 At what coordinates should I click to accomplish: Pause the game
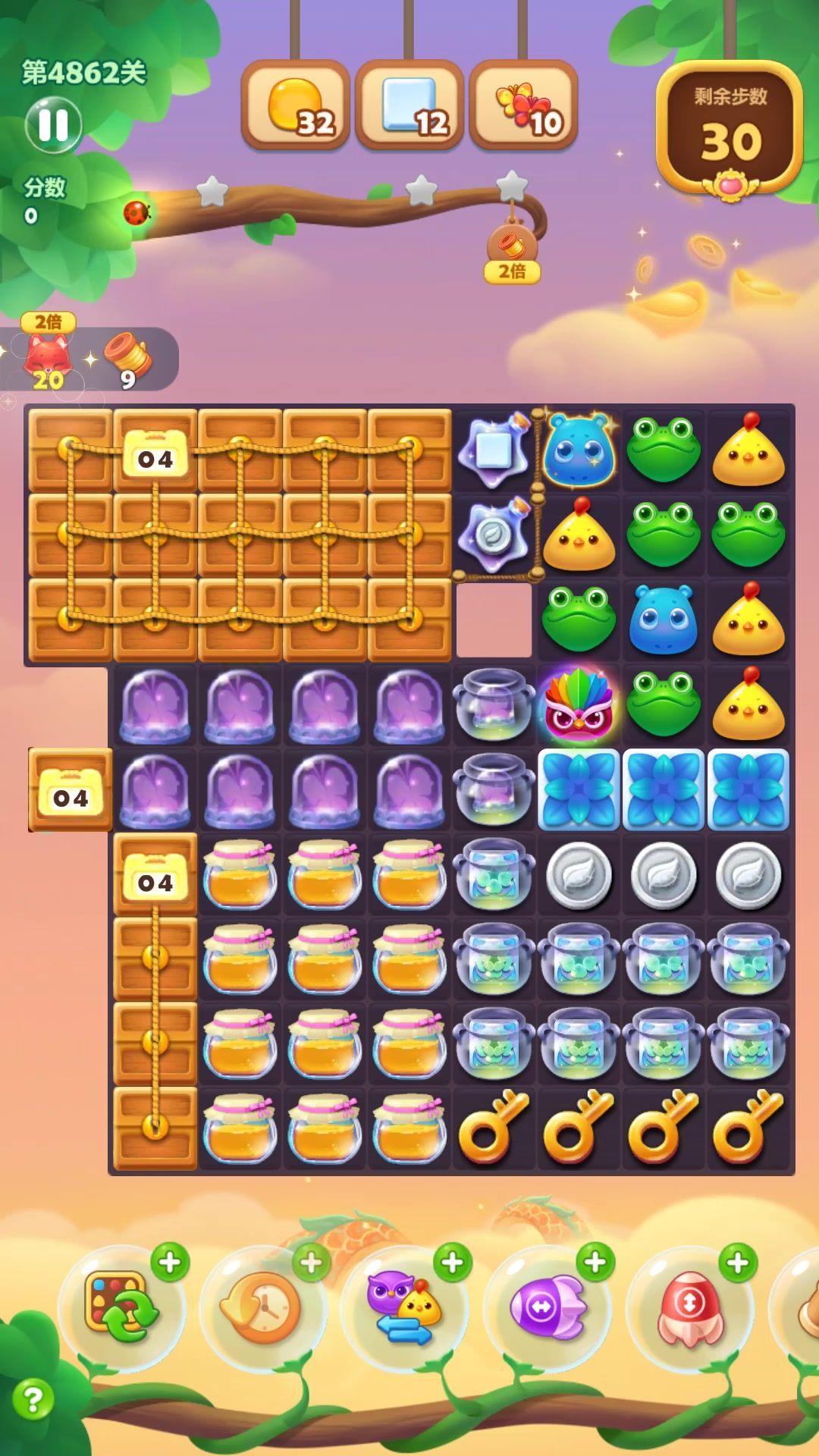(53, 125)
